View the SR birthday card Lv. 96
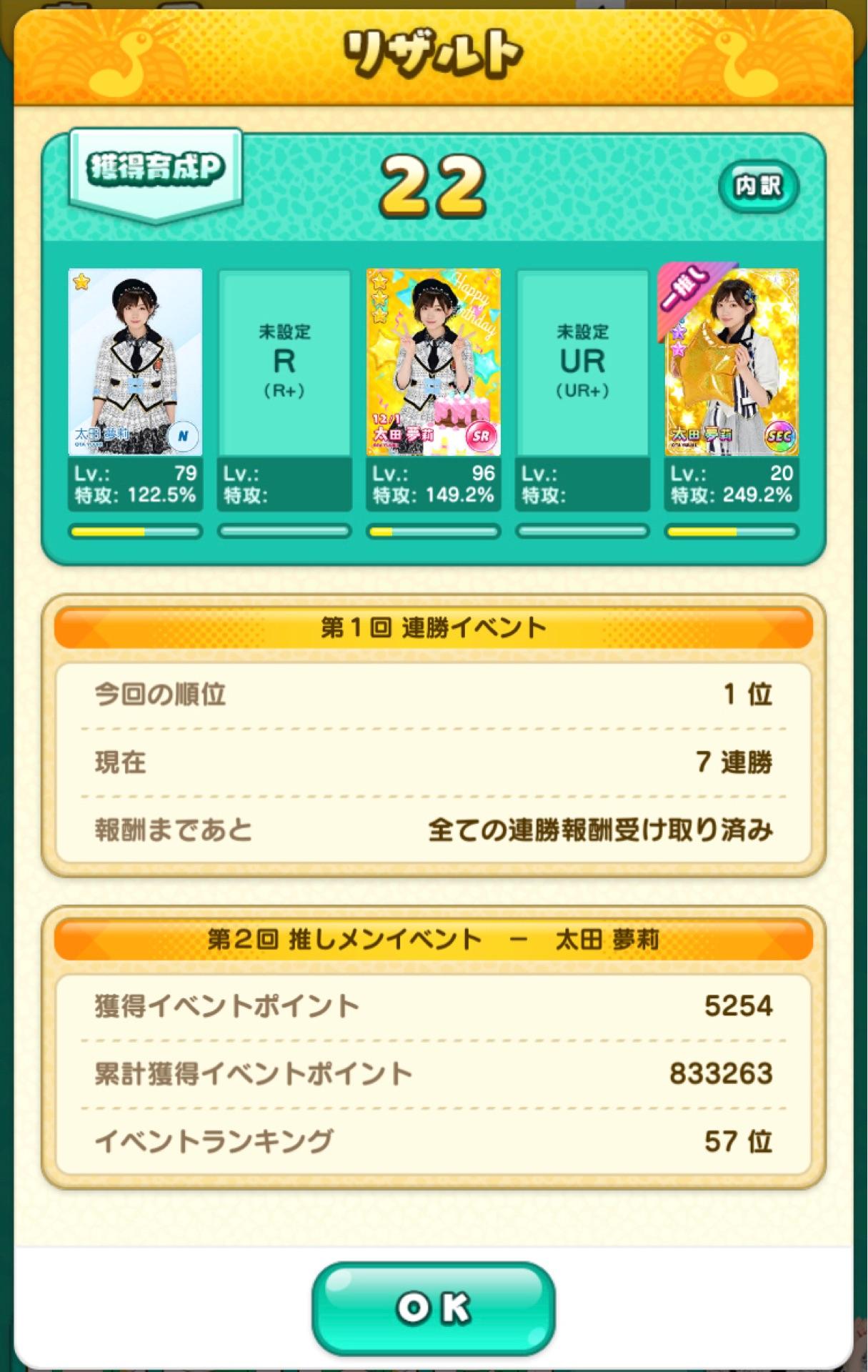Viewport: 868px width, 1372px height. coord(433,363)
